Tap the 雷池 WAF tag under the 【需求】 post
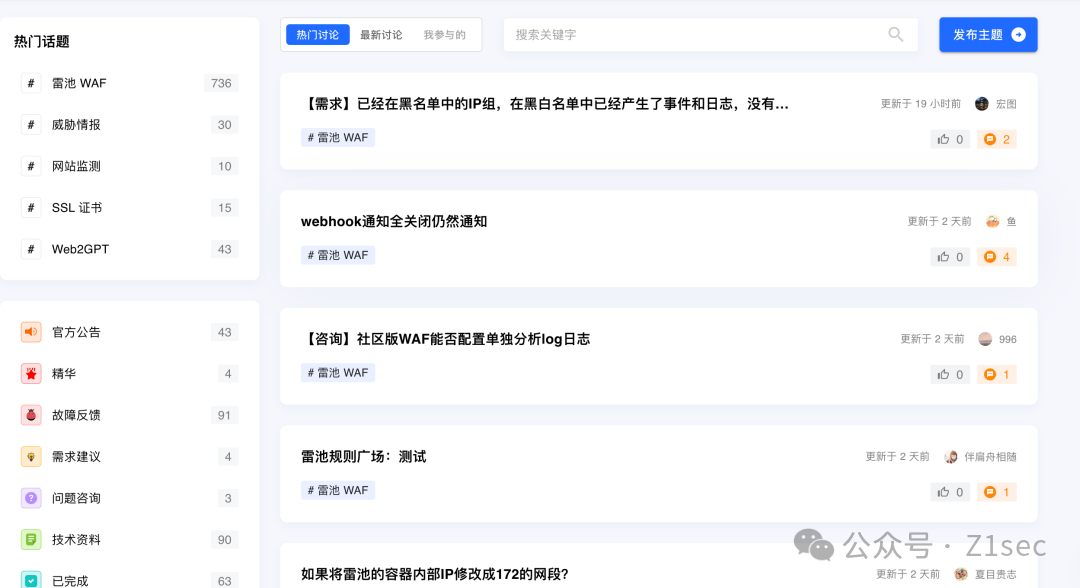 [338, 138]
